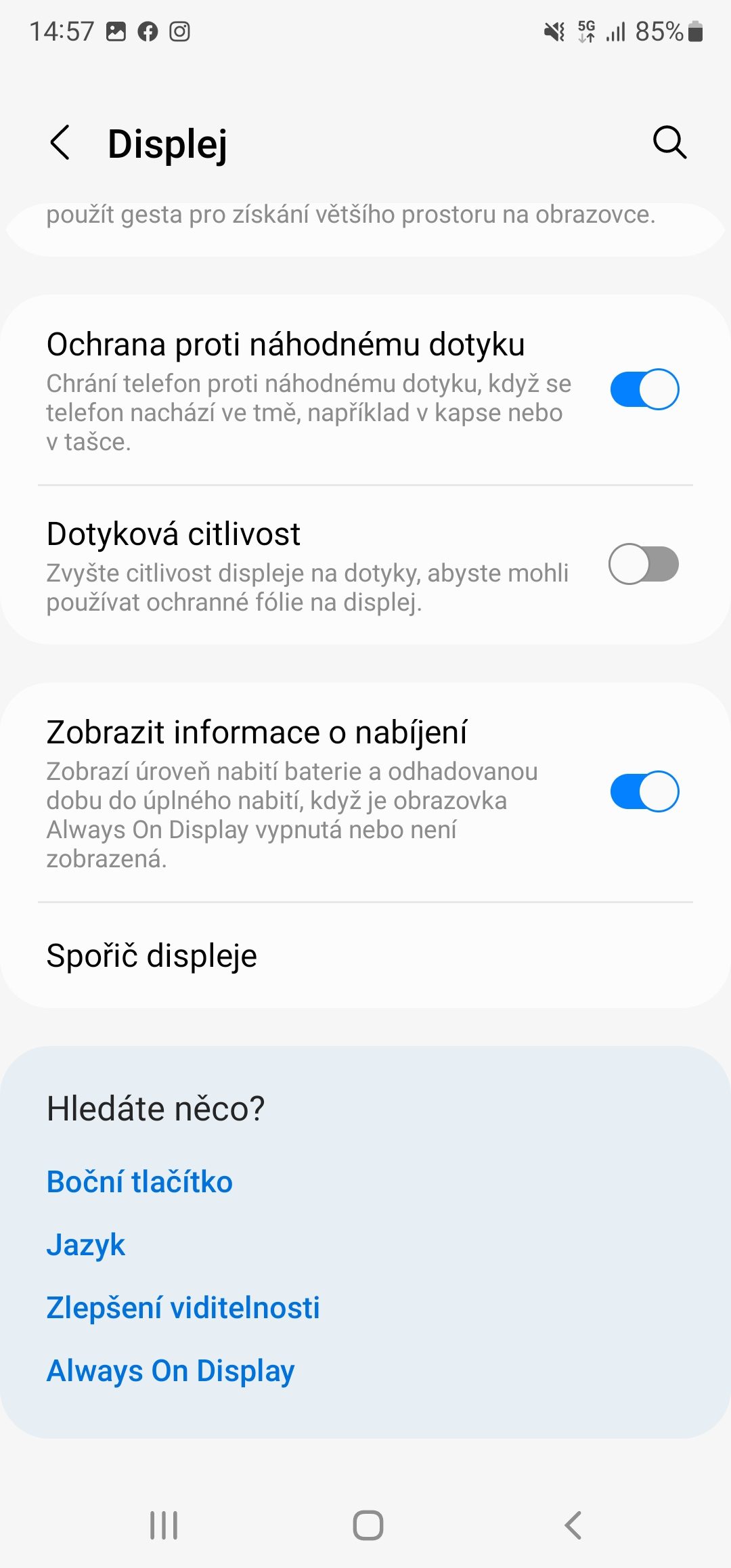Go back from the Displej screen
The image size is (731, 1568).
pyautogui.click(x=60, y=143)
